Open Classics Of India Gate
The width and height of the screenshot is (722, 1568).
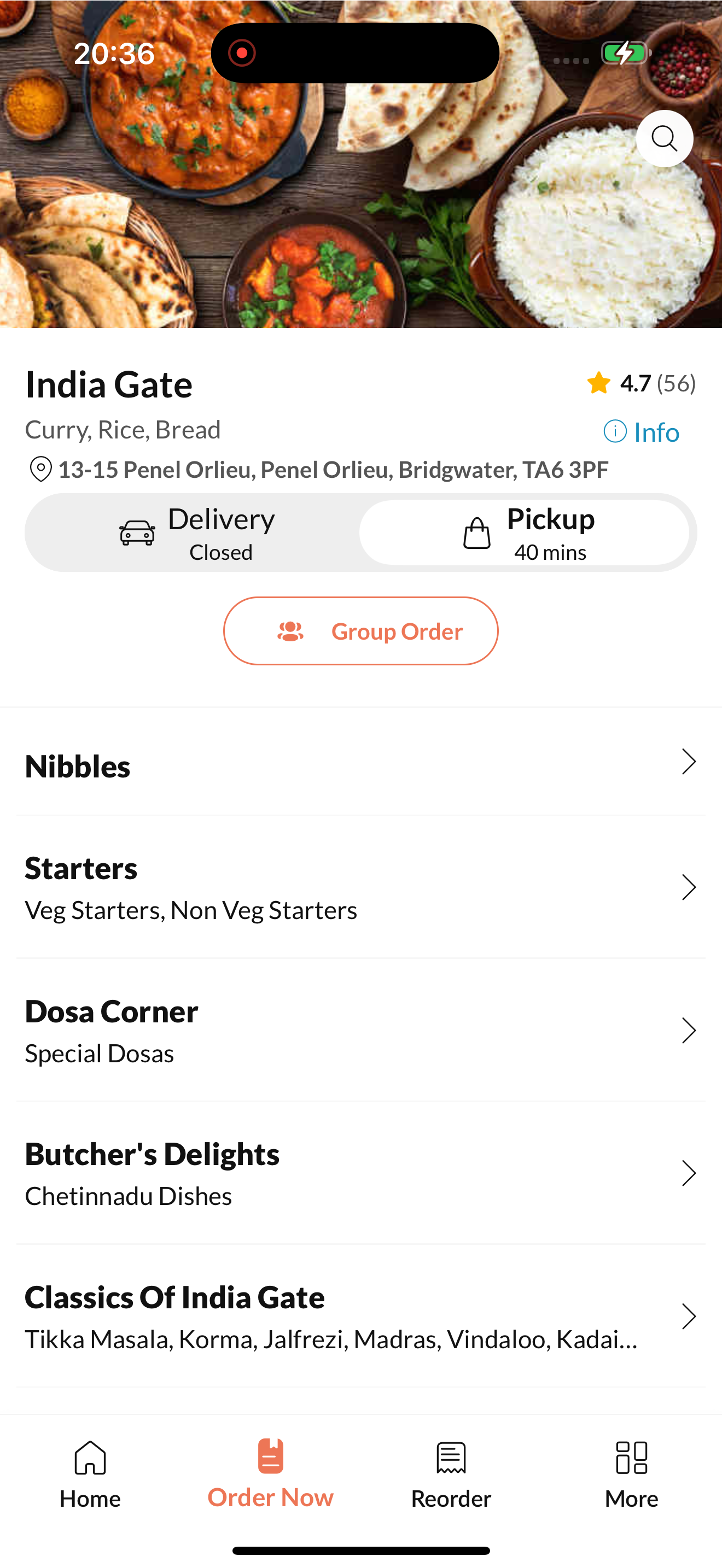(361, 1316)
